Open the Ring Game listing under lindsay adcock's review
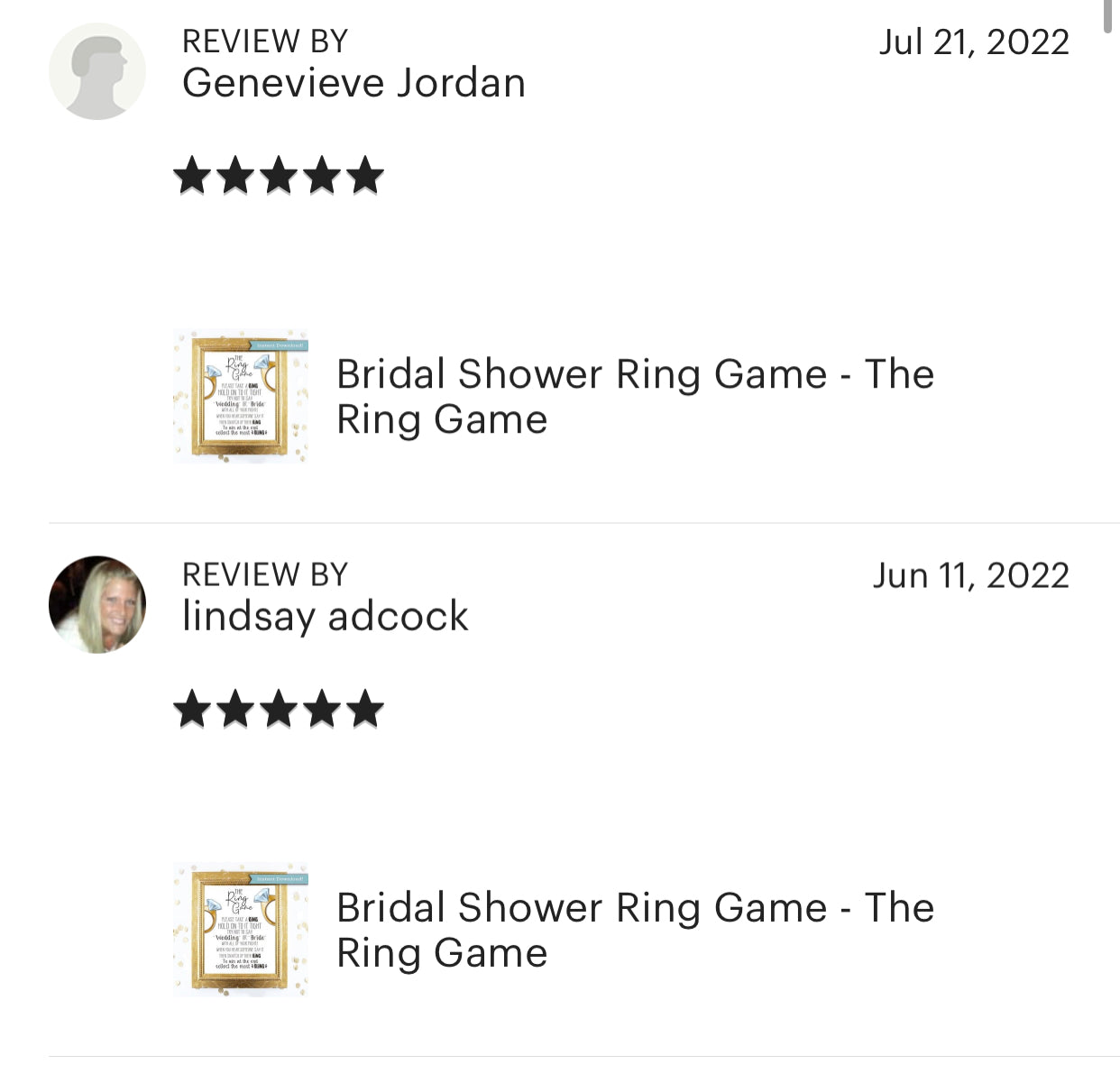Image resolution: width=1120 pixels, height=1083 pixels. pyautogui.click(x=634, y=930)
